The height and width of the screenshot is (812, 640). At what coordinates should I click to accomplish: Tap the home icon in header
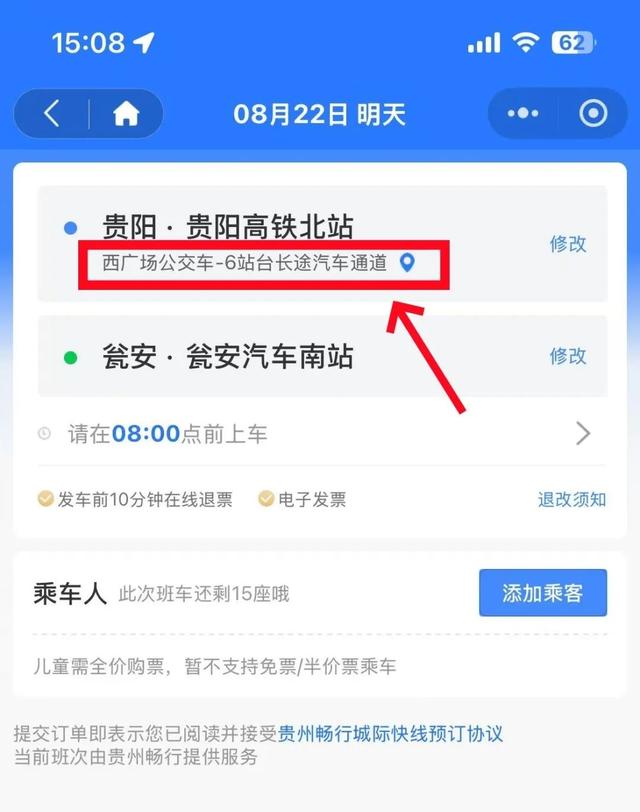[126, 113]
